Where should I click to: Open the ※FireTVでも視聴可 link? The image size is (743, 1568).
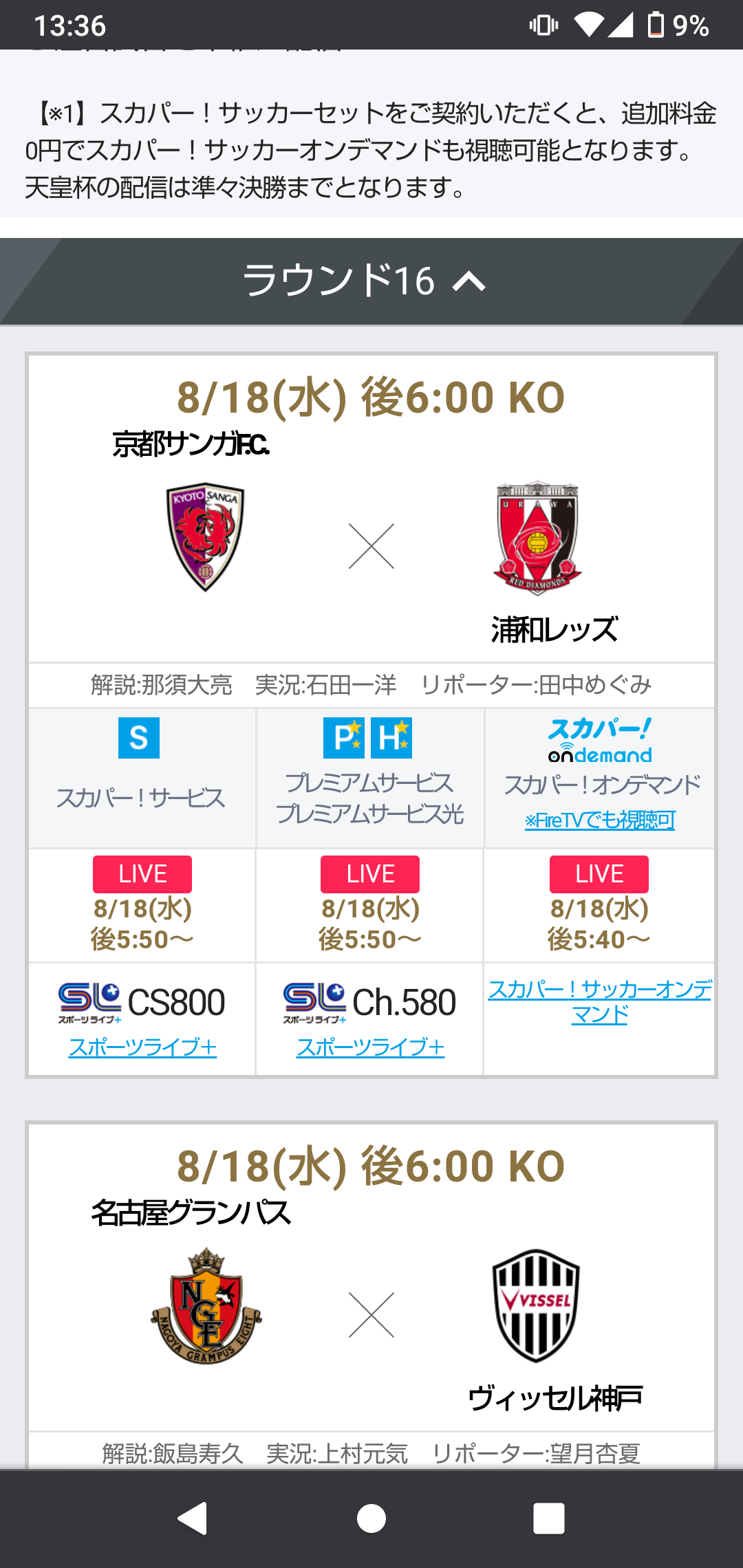599,820
